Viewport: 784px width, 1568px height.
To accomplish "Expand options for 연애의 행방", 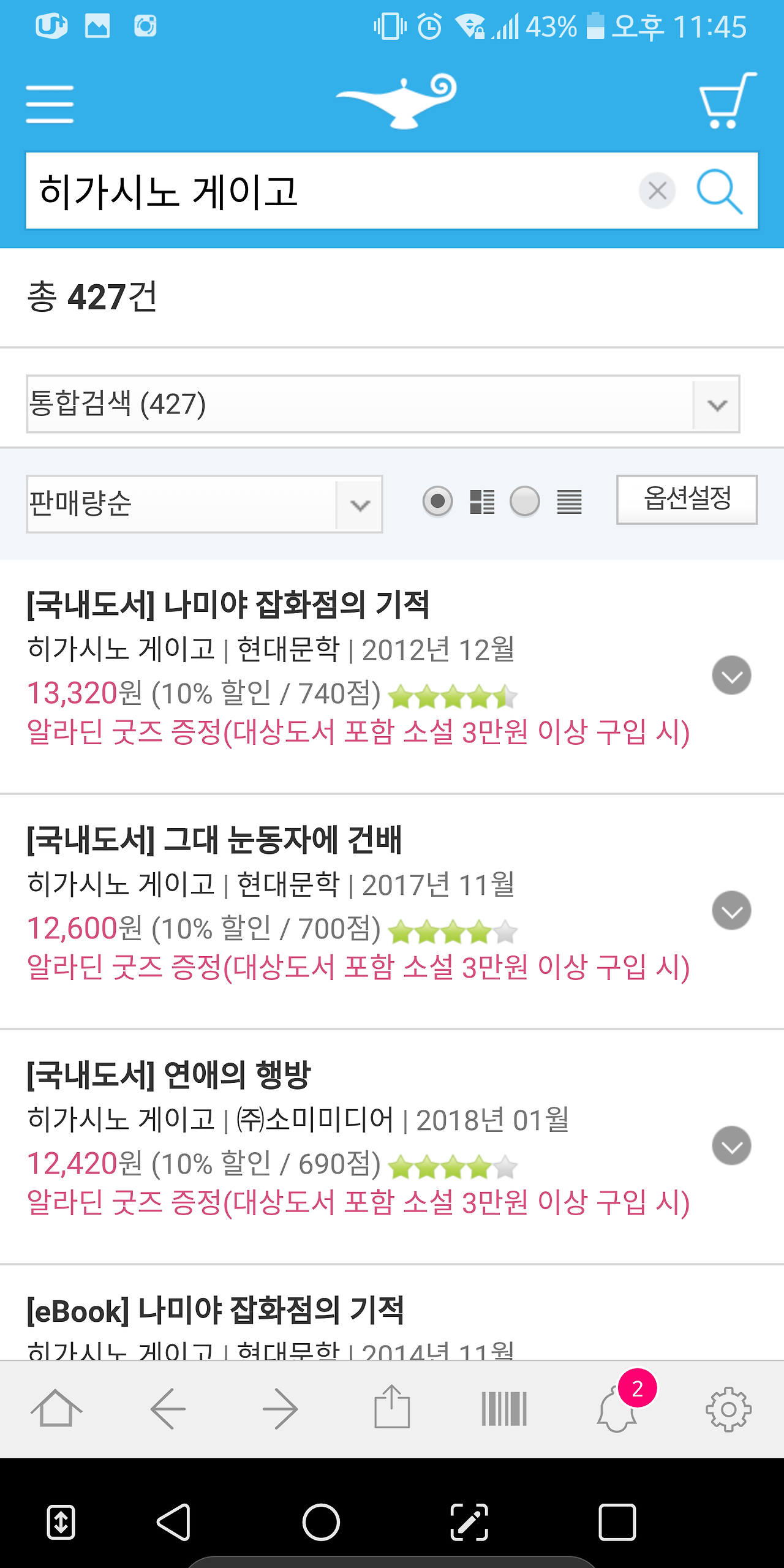I will pos(731,1145).
